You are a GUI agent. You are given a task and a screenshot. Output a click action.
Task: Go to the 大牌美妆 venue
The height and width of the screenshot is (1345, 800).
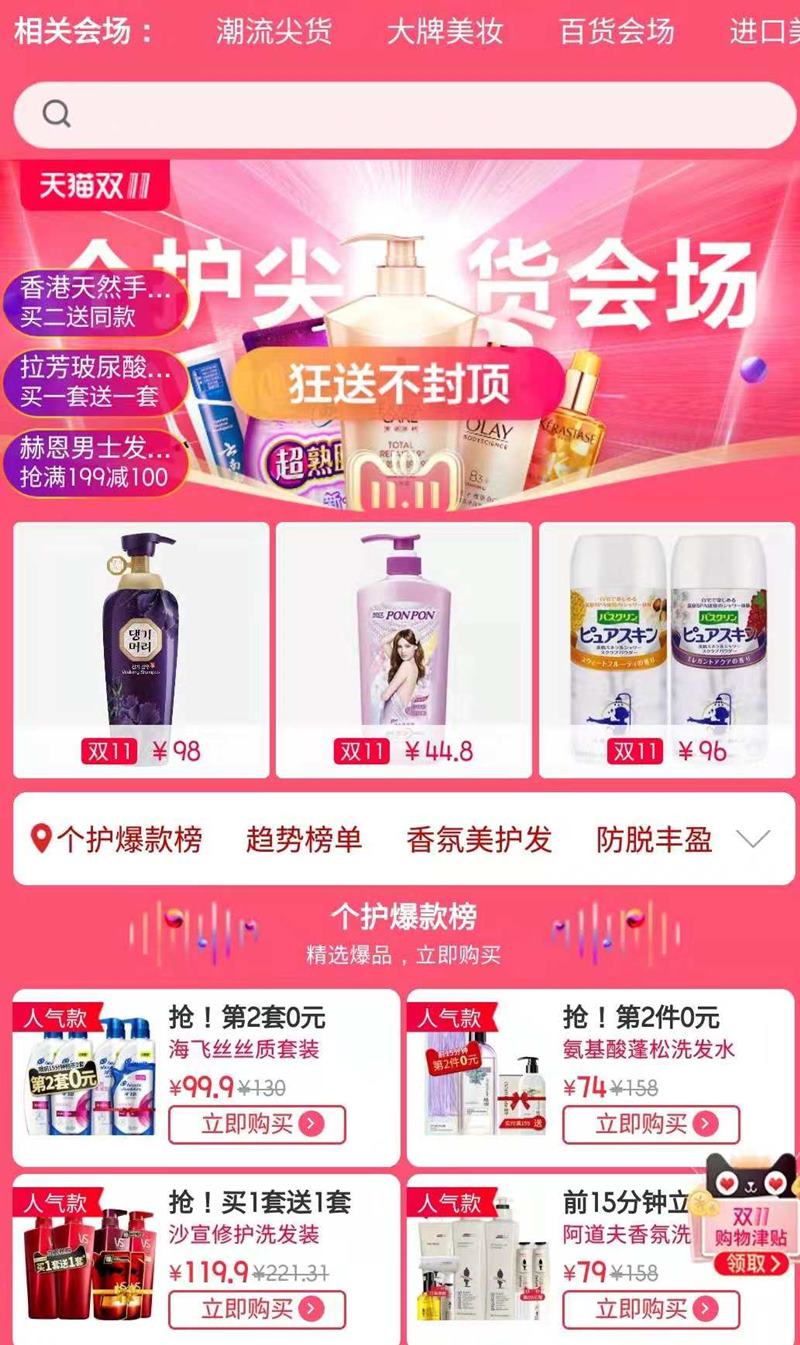pyautogui.click(x=445, y=31)
